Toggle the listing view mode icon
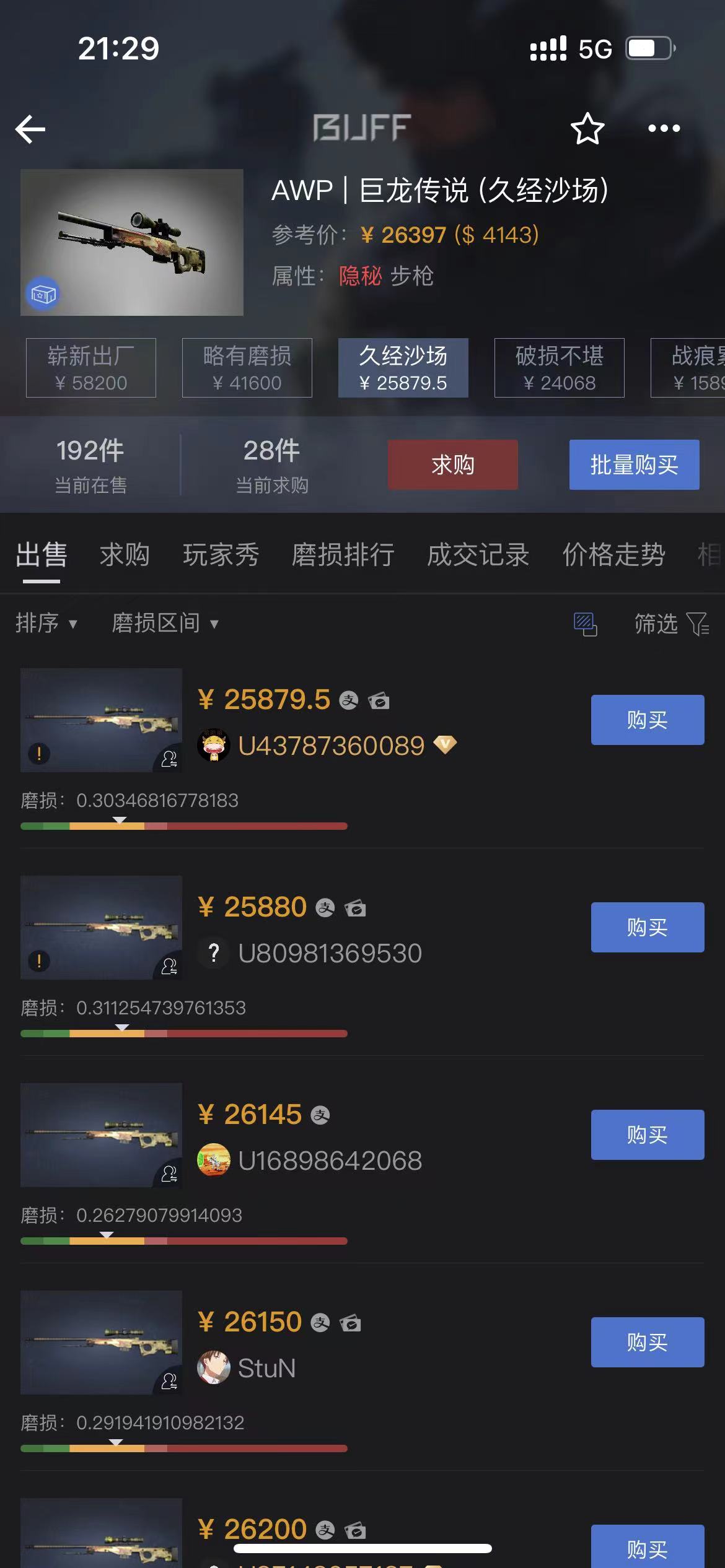The width and height of the screenshot is (725, 1568). pyautogui.click(x=586, y=624)
